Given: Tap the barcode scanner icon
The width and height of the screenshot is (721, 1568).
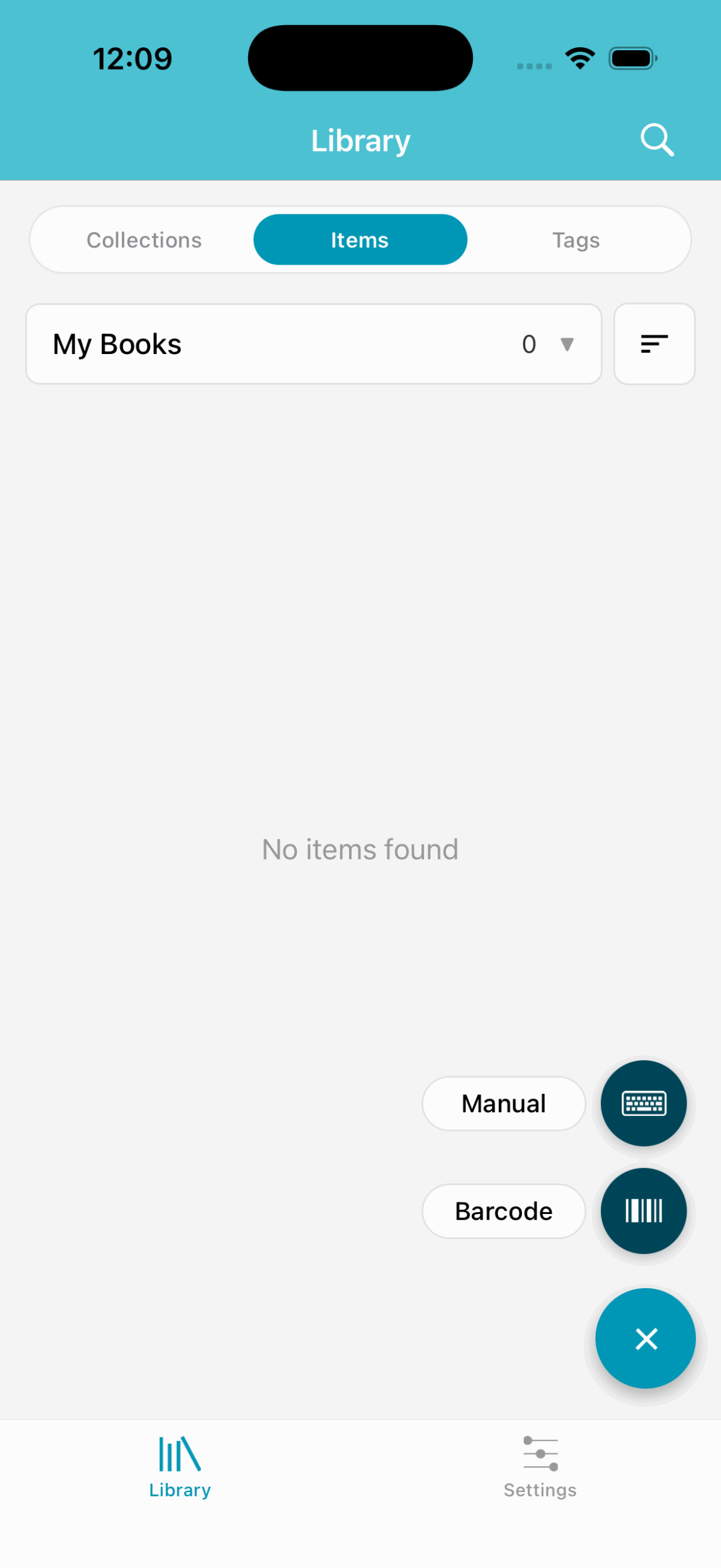Looking at the screenshot, I should tap(643, 1211).
